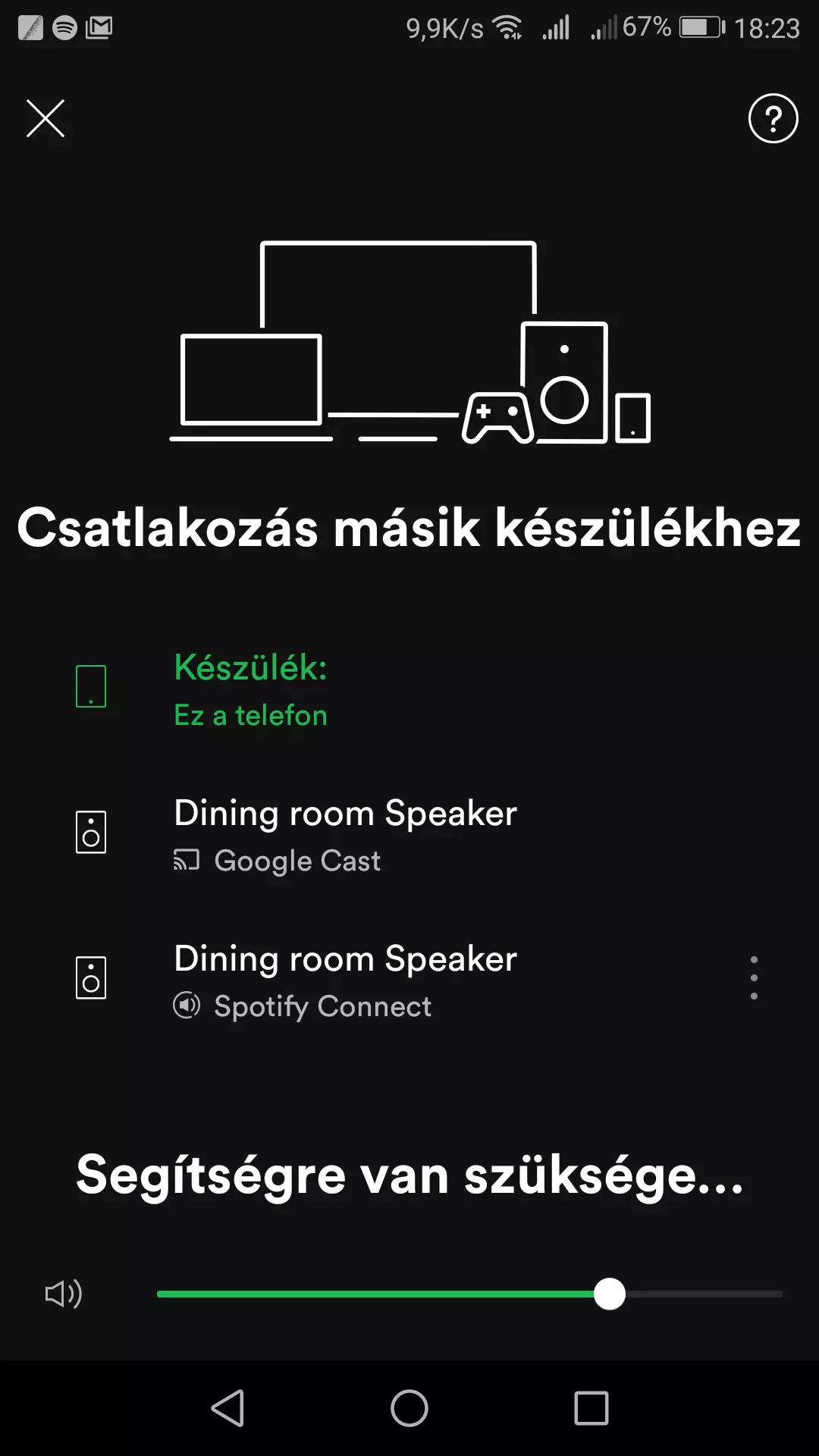Image resolution: width=819 pixels, height=1456 pixels.
Task: Tap the volume slider to adjust volume
Action: click(469, 1294)
